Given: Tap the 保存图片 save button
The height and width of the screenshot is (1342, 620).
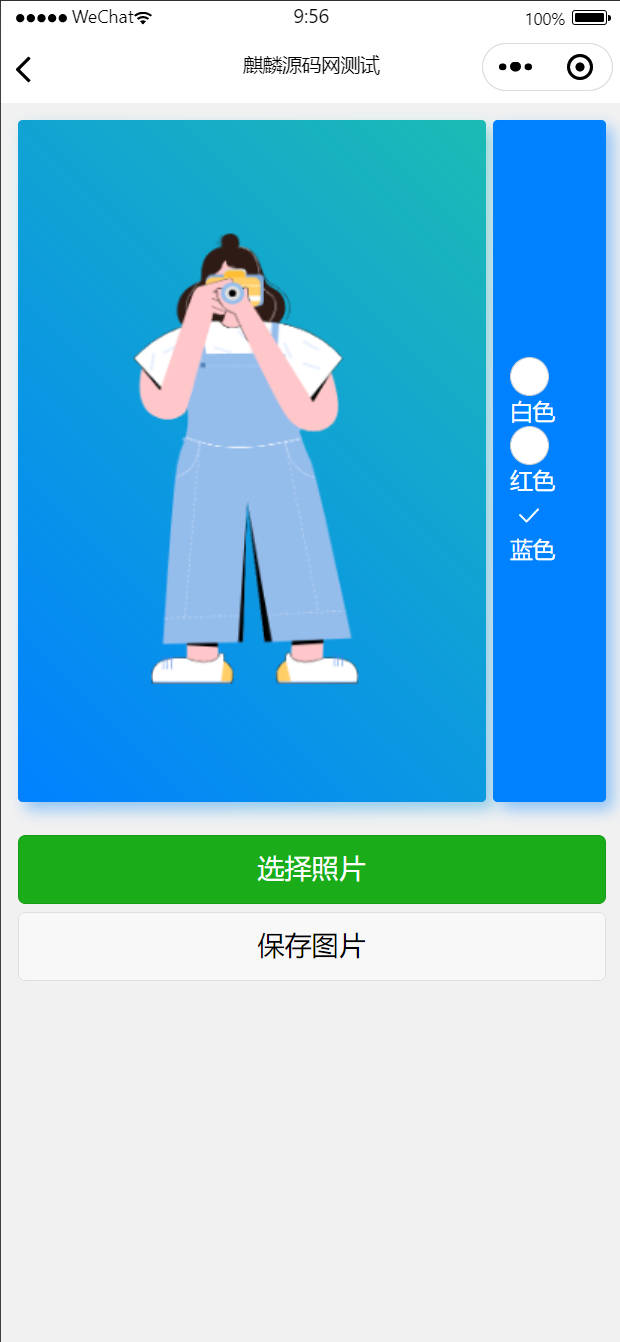Looking at the screenshot, I should pyautogui.click(x=311, y=946).
